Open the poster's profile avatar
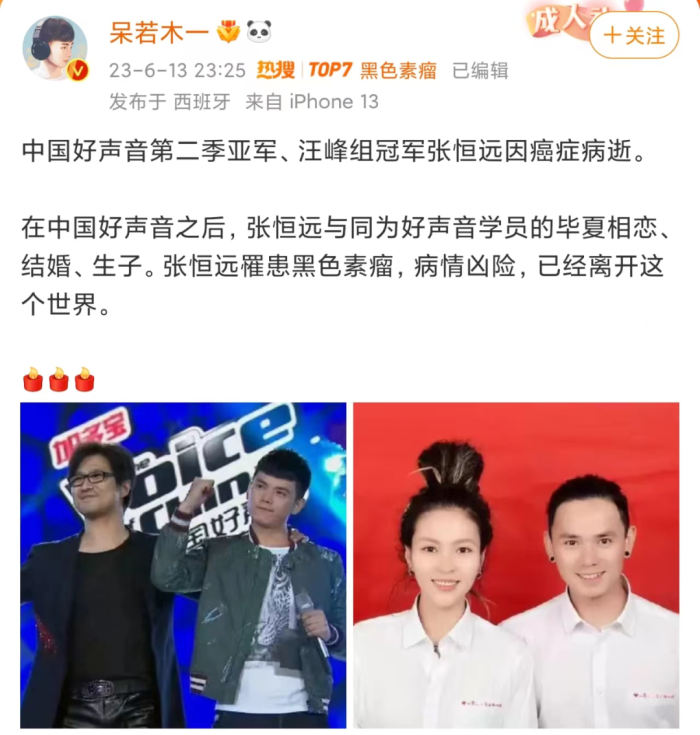Screen dimensions: 700x735 pyautogui.click(x=55, y=48)
